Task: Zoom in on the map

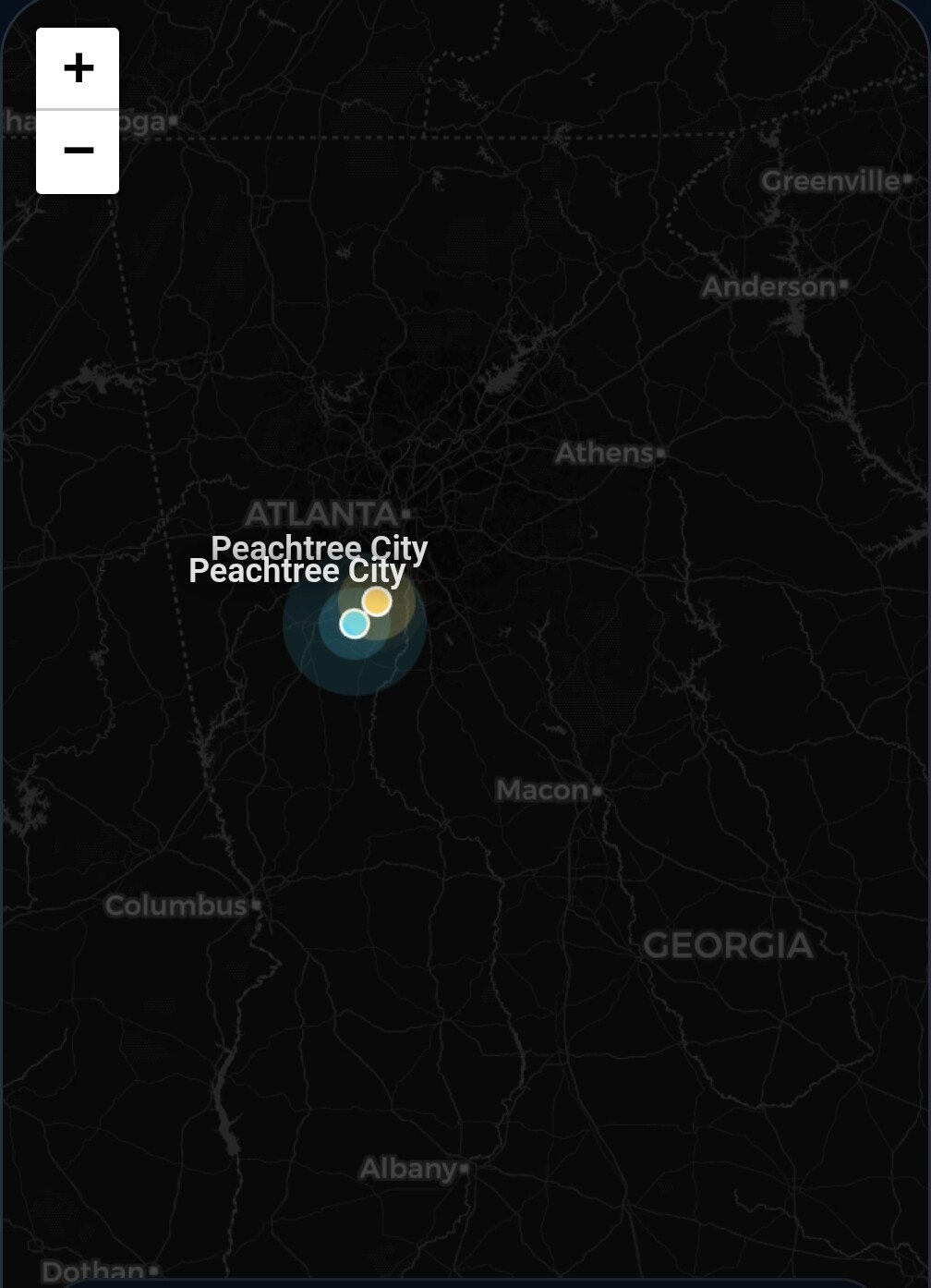Action: pyautogui.click(x=78, y=68)
